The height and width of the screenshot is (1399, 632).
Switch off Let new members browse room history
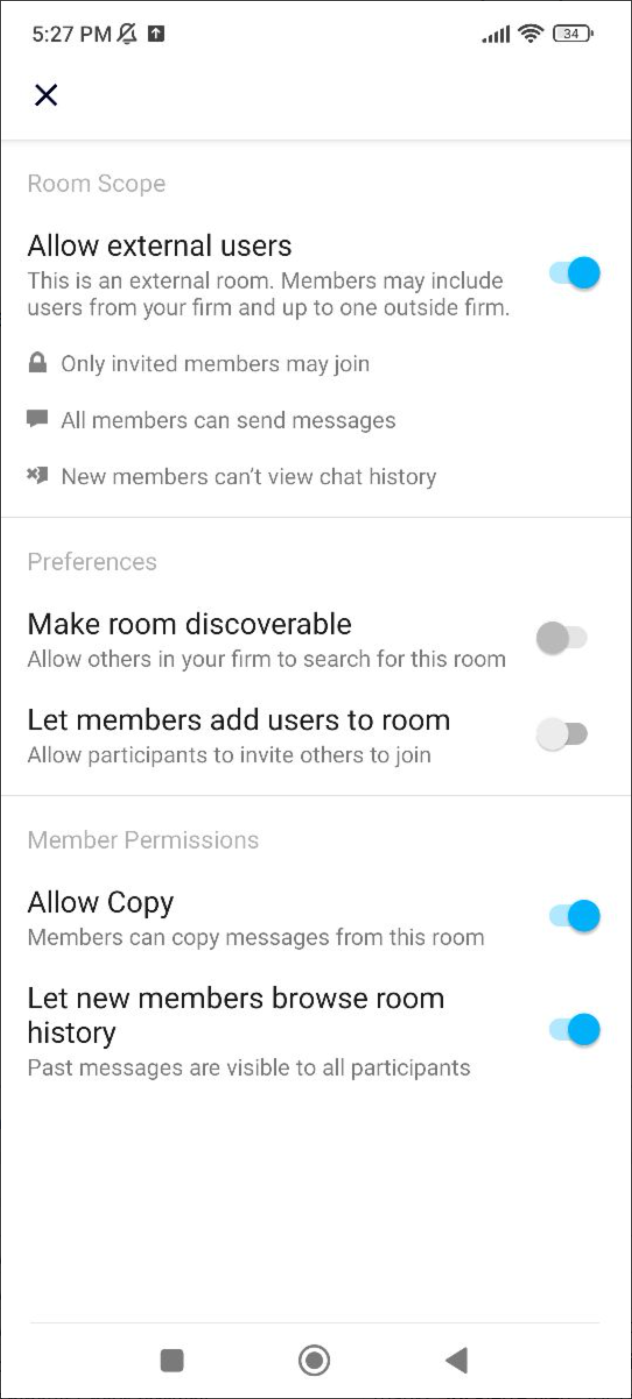(x=574, y=1029)
